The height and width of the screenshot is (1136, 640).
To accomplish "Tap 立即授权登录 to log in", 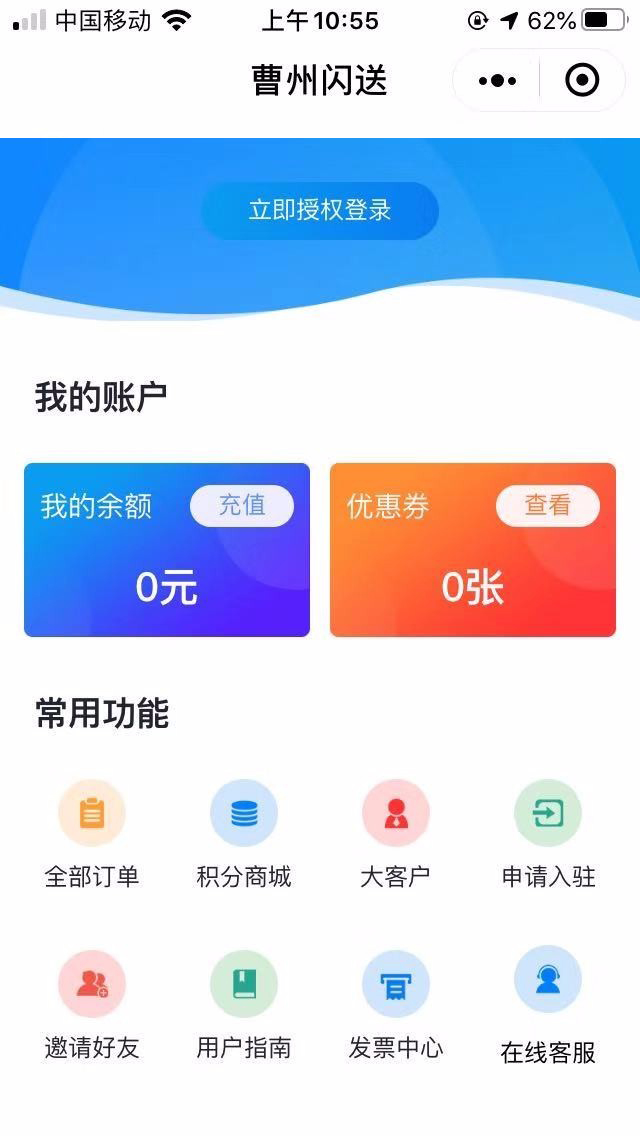I will coord(320,211).
